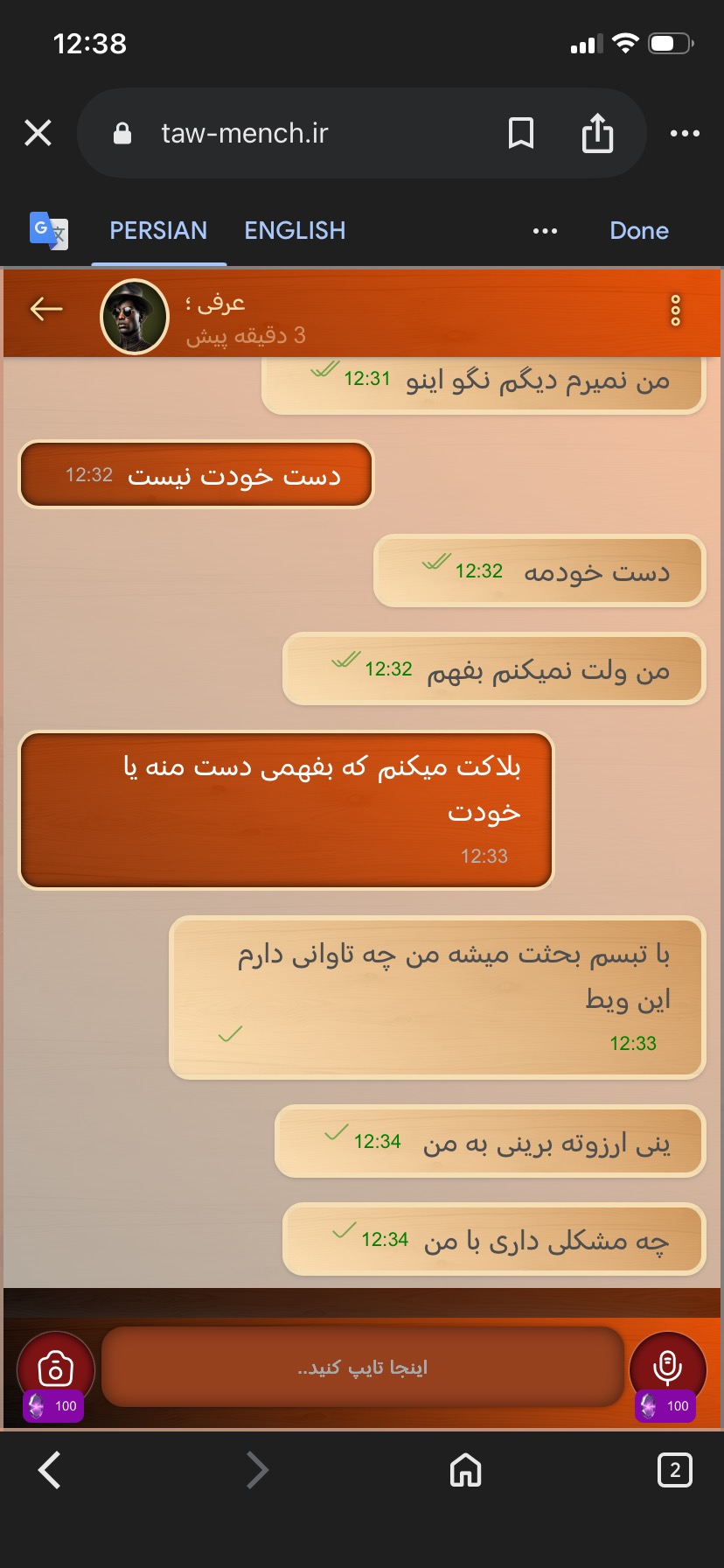
Task: Switch translation to ENGLISH
Action: (x=295, y=230)
